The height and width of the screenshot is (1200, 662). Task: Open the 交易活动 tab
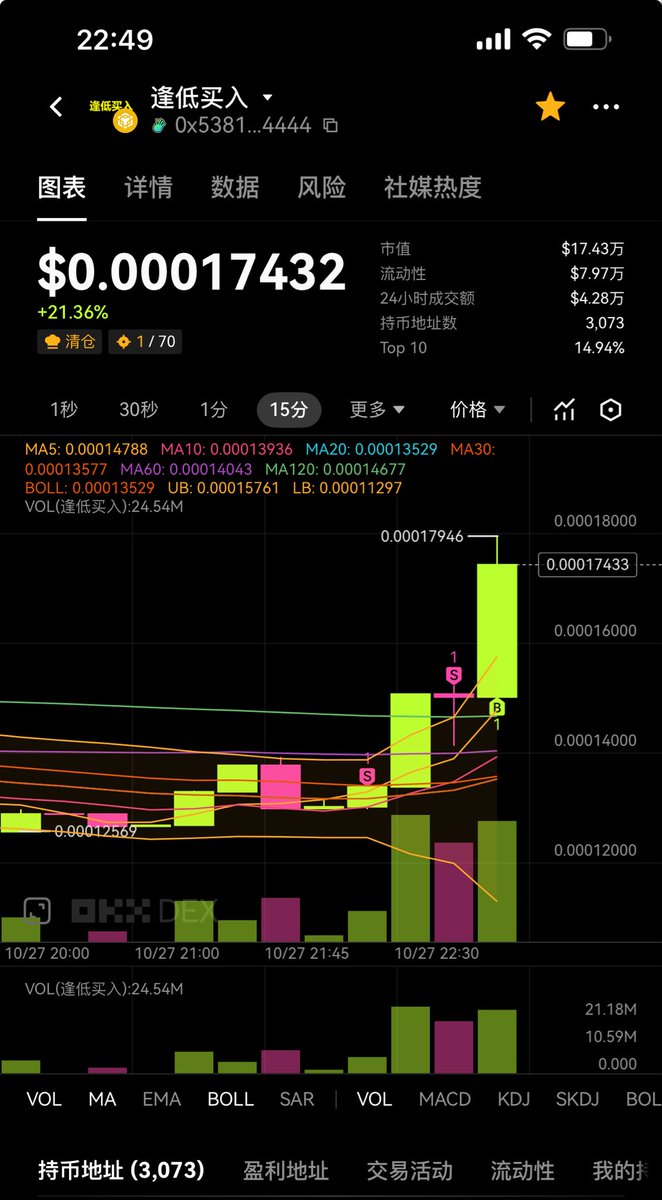409,1170
